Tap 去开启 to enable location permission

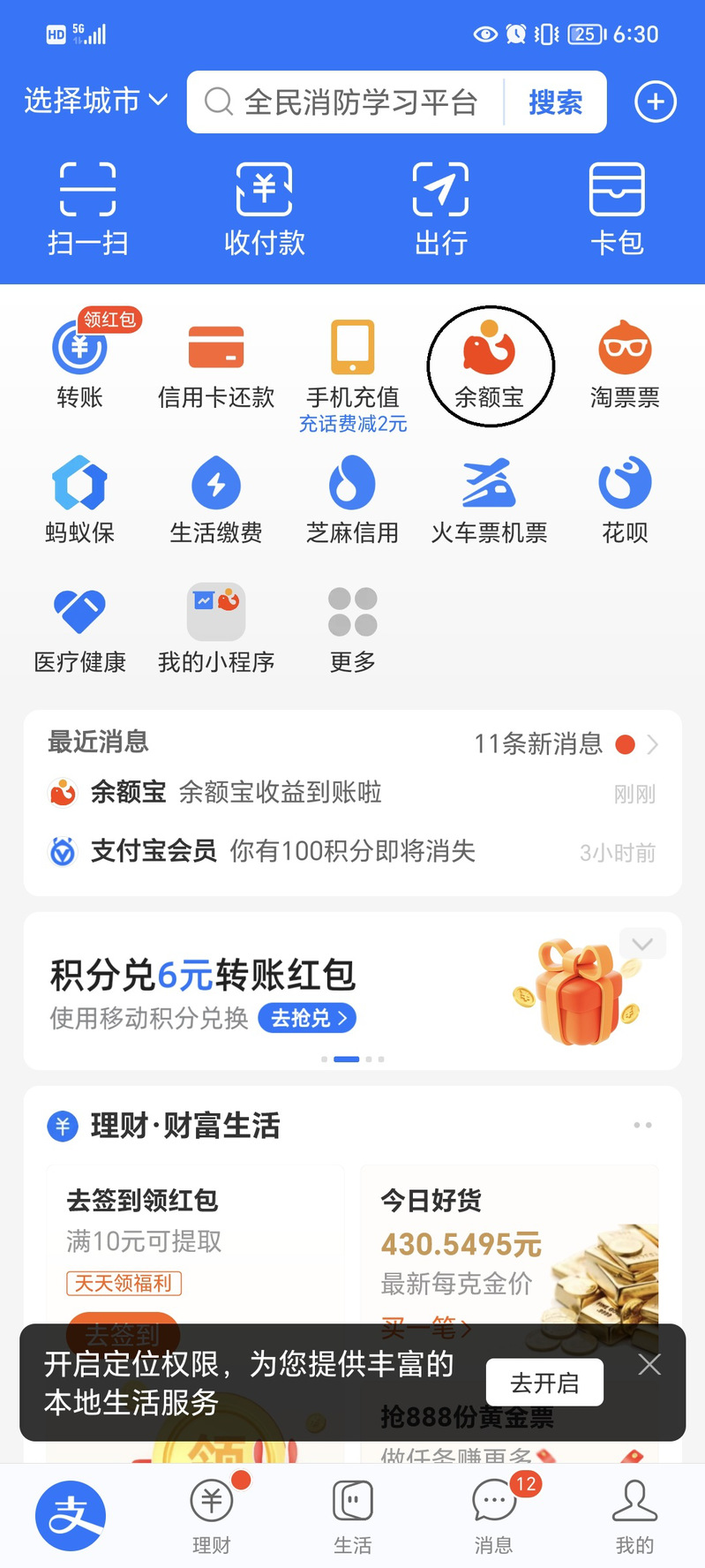pyautogui.click(x=544, y=1382)
